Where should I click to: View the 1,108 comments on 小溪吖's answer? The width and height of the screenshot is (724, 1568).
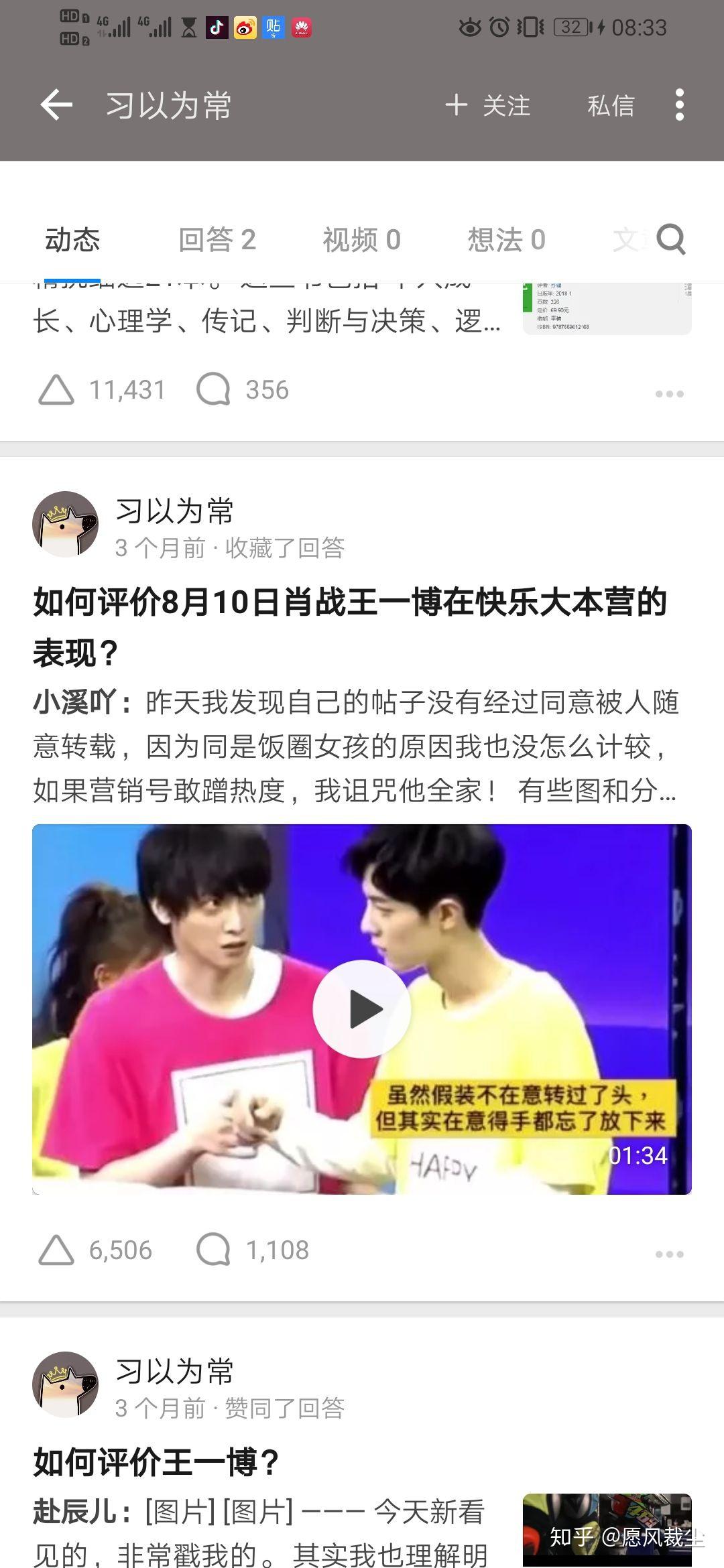pos(213,1250)
